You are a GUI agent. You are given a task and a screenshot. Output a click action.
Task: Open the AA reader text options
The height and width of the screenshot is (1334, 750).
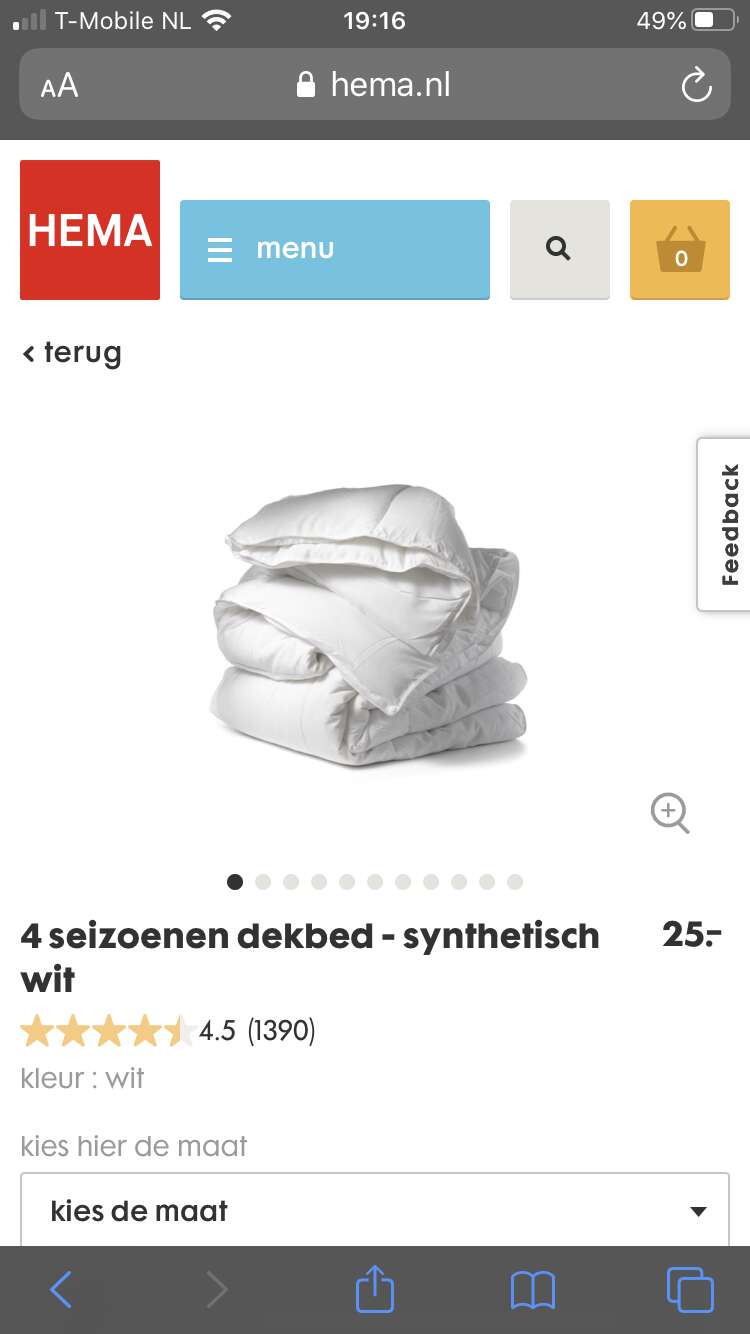click(60, 86)
